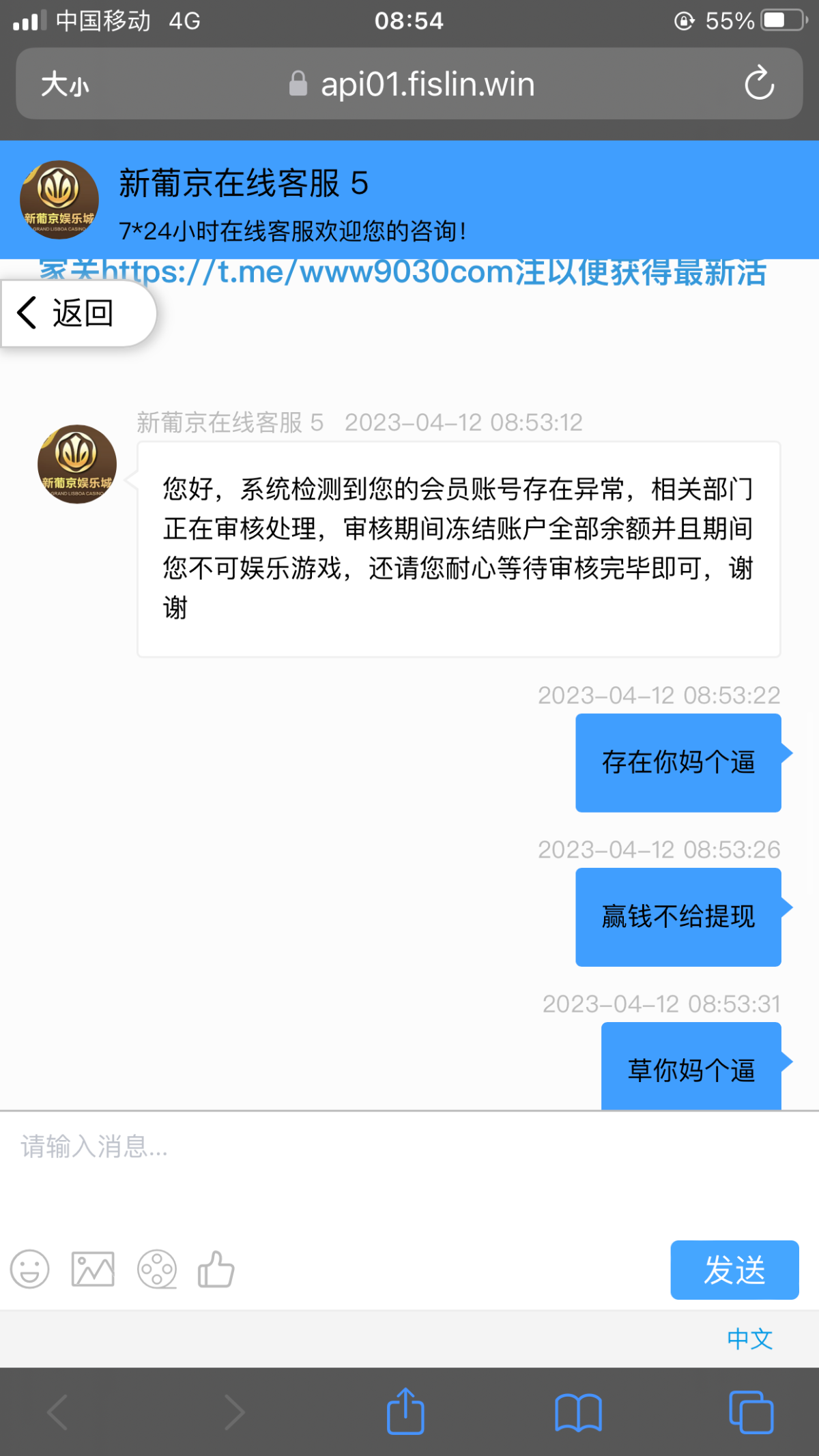Attach an image to the chat
This screenshot has width=819, height=1456.
point(94,1270)
